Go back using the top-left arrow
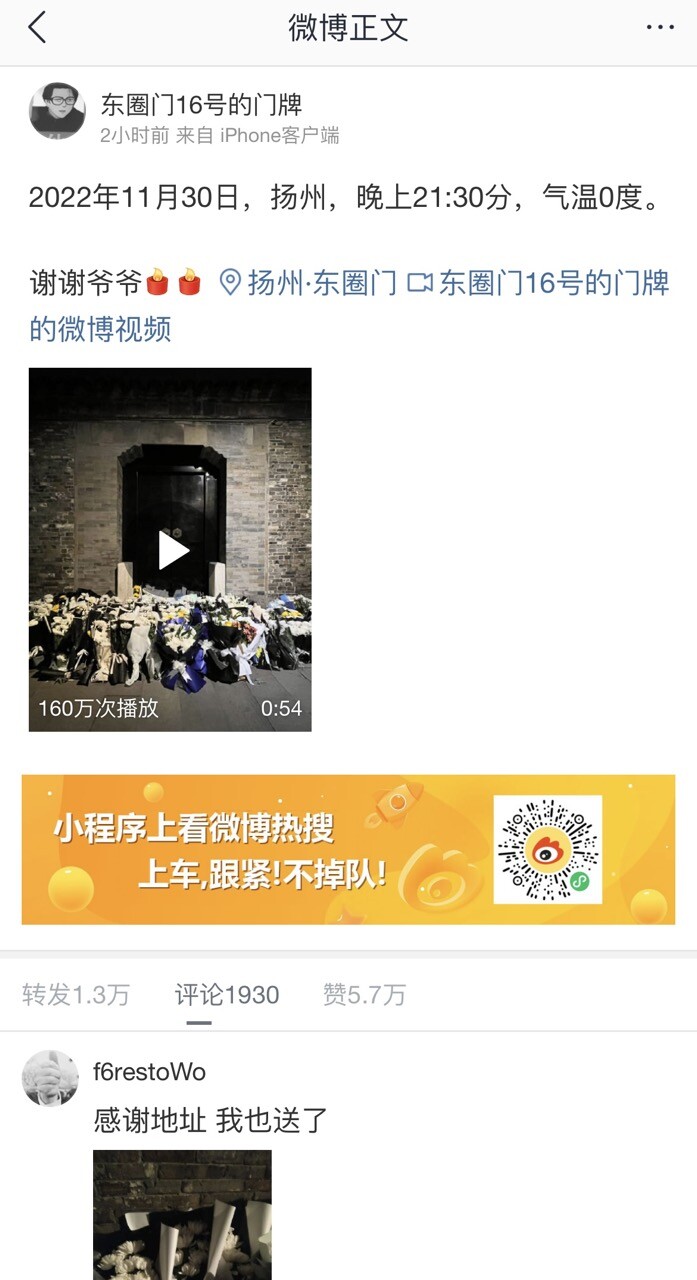The width and height of the screenshot is (697, 1280). pos(37,28)
